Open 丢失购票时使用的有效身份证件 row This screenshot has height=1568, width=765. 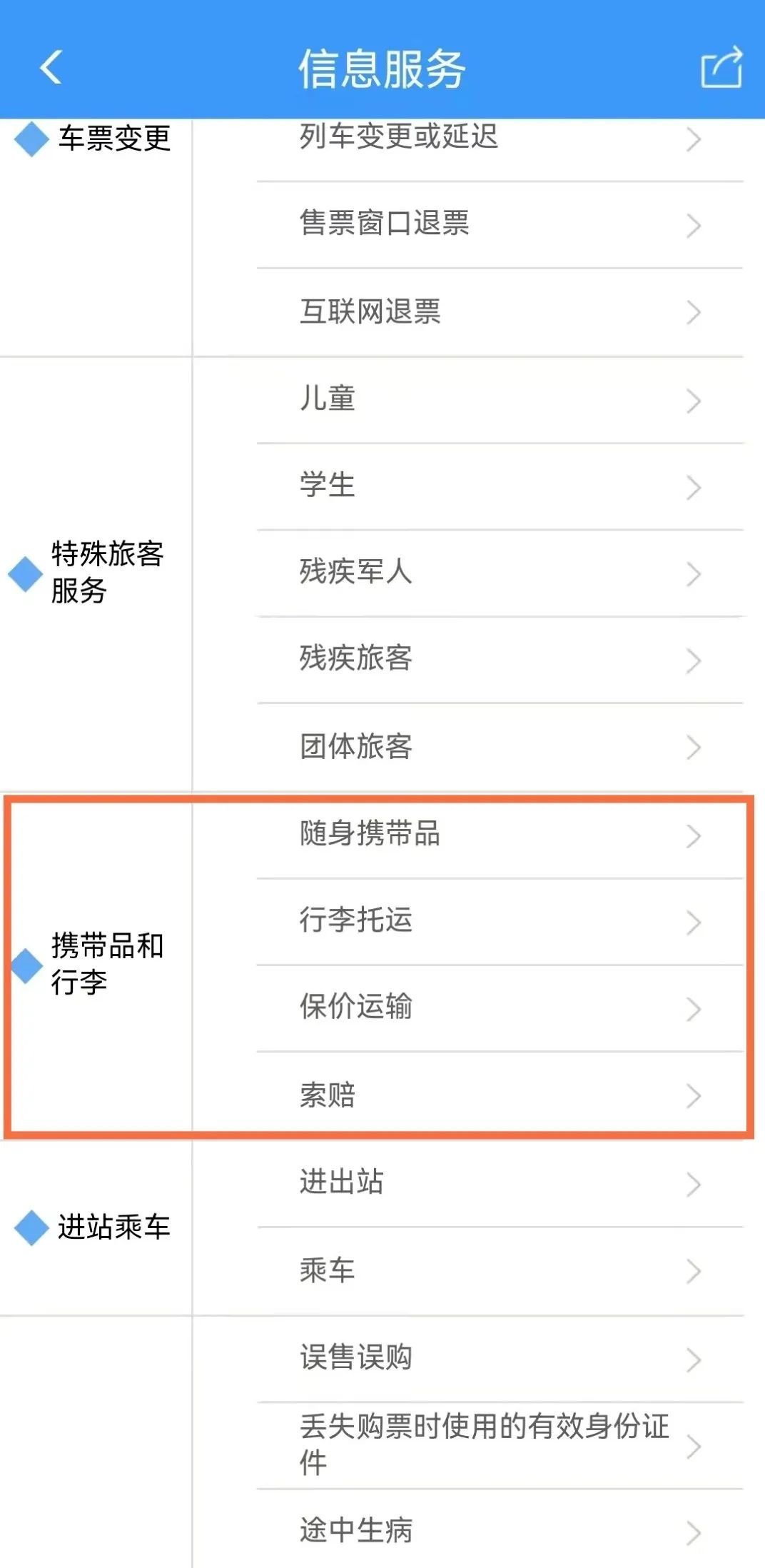coord(500,1446)
